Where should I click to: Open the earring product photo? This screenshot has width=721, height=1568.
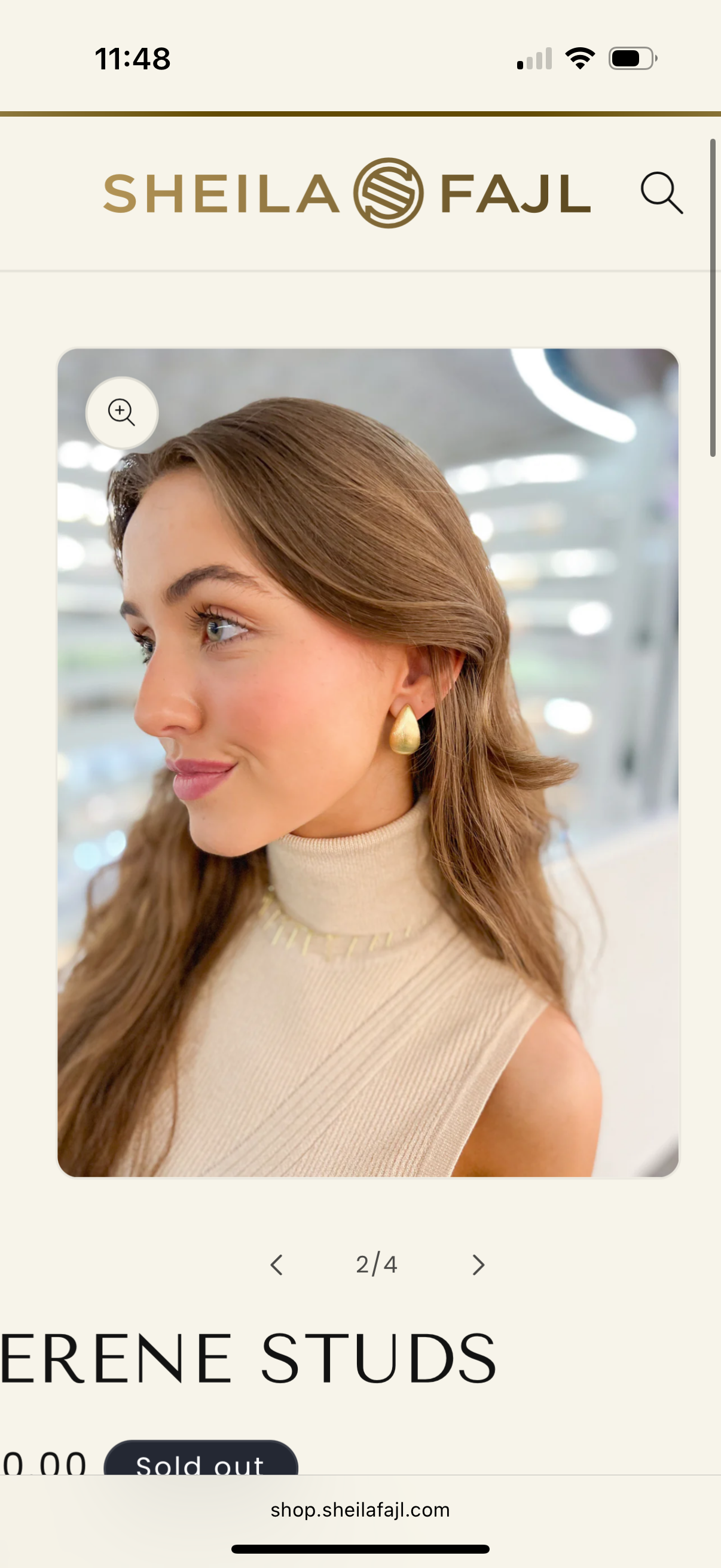pyautogui.click(x=368, y=762)
